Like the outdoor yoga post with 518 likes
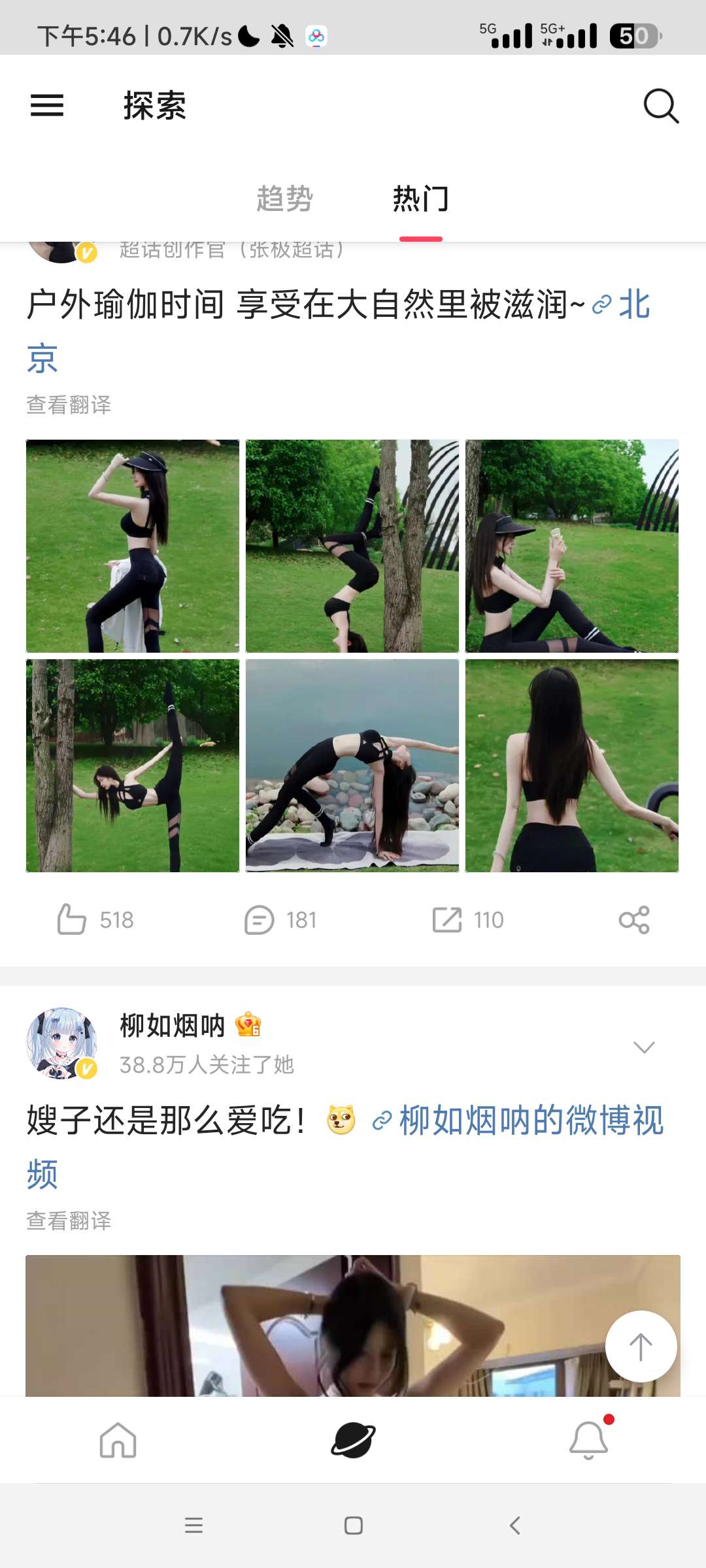This screenshot has height=1568, width=706. coord(96,920)
